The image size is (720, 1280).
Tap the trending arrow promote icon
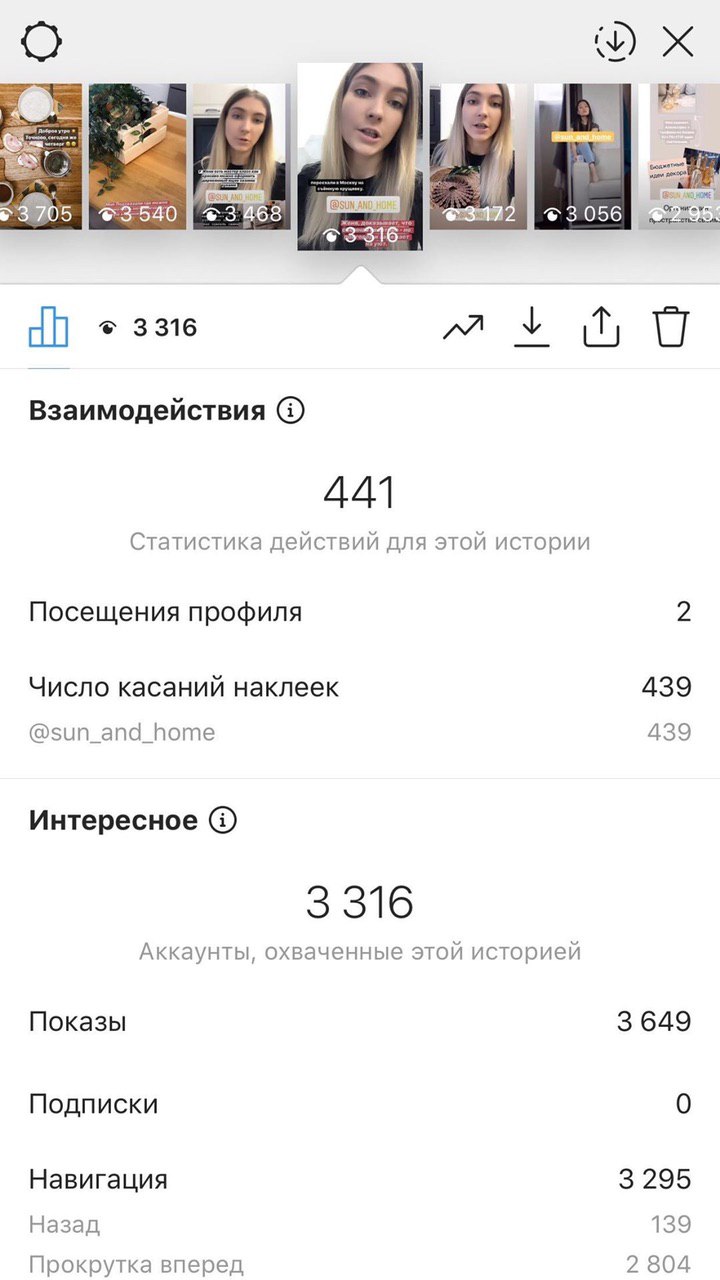(x=463, y=327)
